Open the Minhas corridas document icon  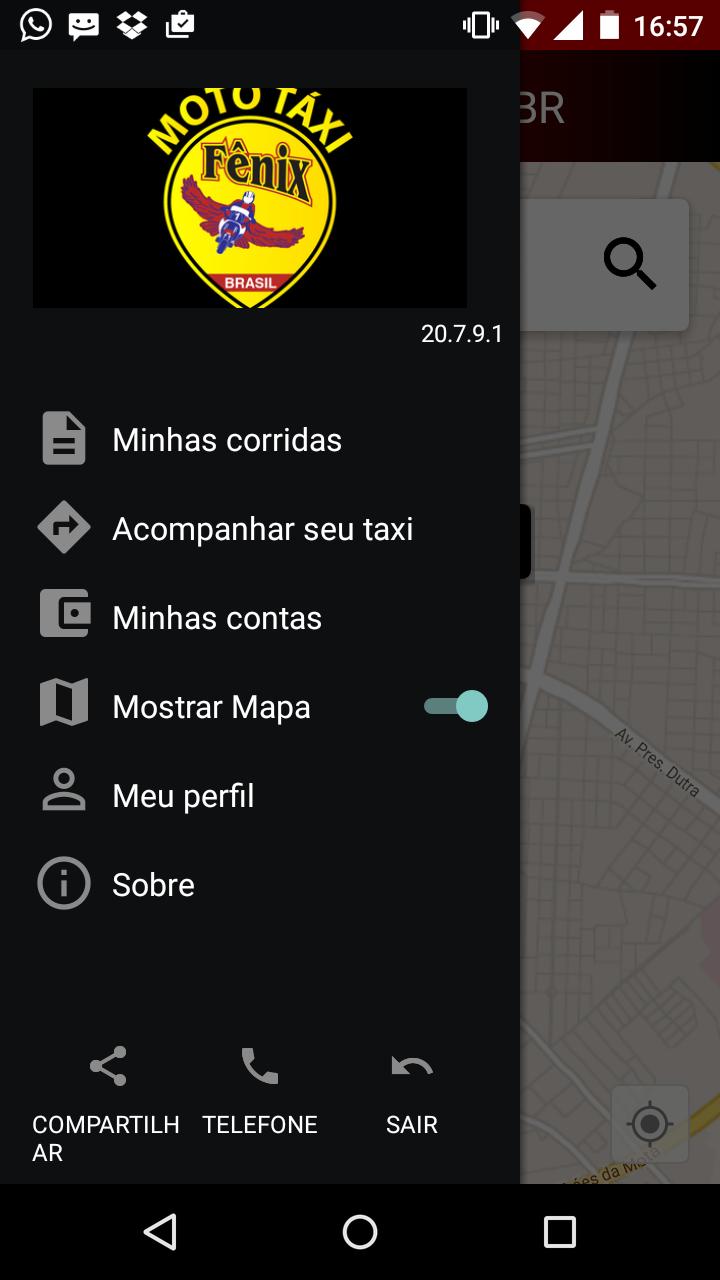pos(63,438)
